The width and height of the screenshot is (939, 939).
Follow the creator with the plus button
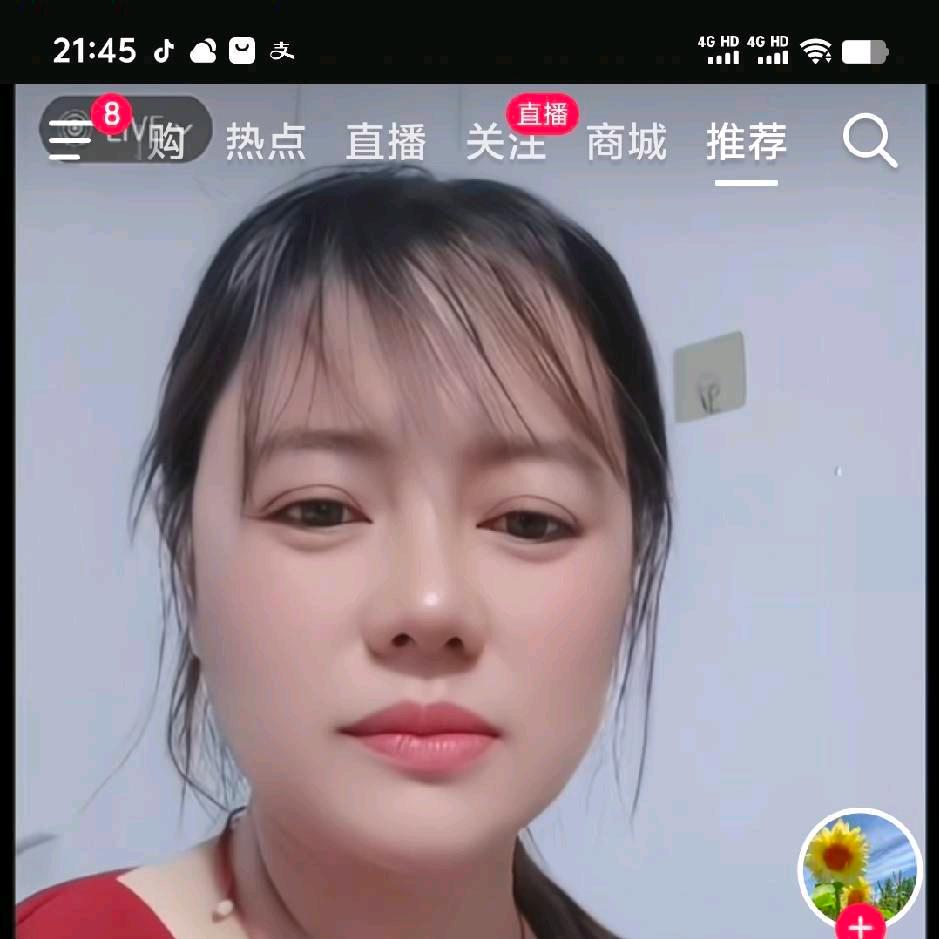click(x=860, y=924)
